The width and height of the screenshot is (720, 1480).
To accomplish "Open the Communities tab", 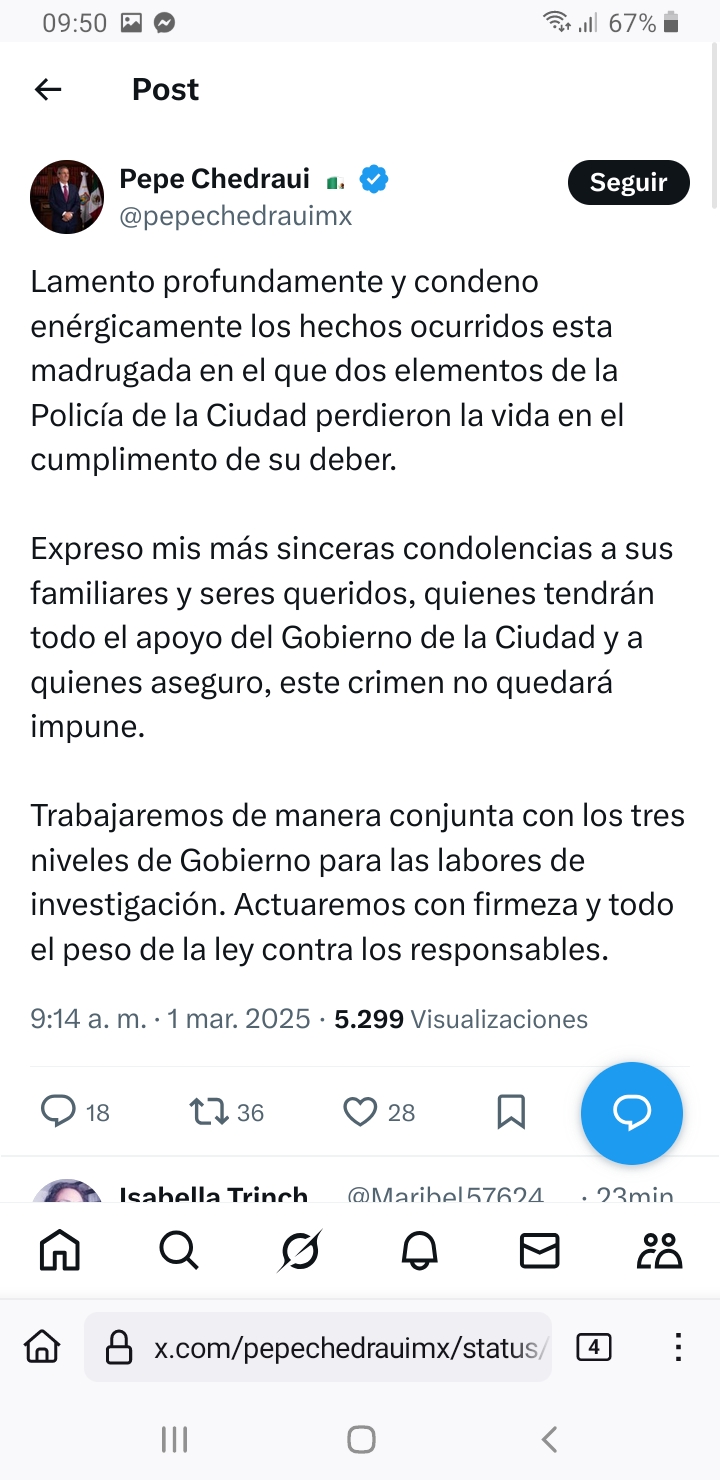I will click(x=660, y=1250).
